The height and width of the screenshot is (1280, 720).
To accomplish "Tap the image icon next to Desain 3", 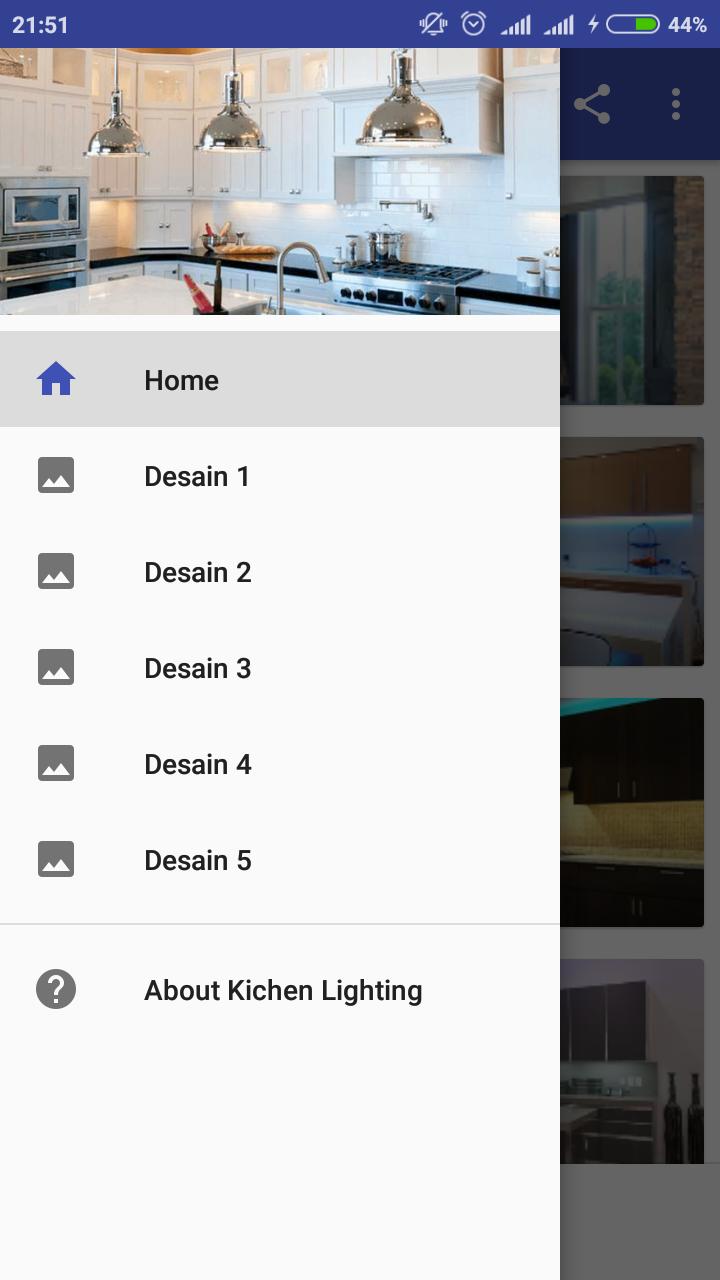I will [x=57, y=667].
